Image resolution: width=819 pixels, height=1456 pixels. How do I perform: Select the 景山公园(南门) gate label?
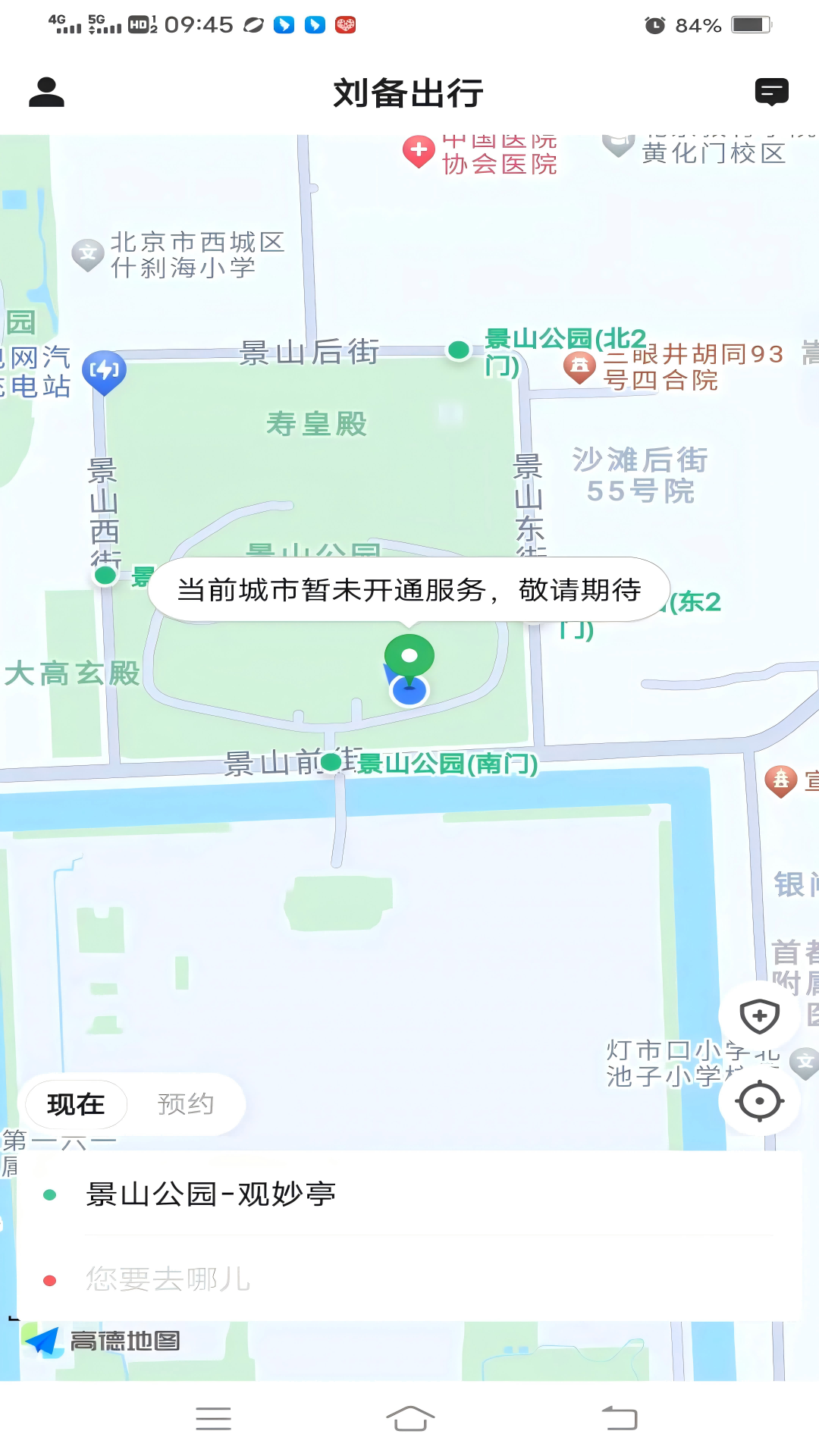click(x=447, y=766)
